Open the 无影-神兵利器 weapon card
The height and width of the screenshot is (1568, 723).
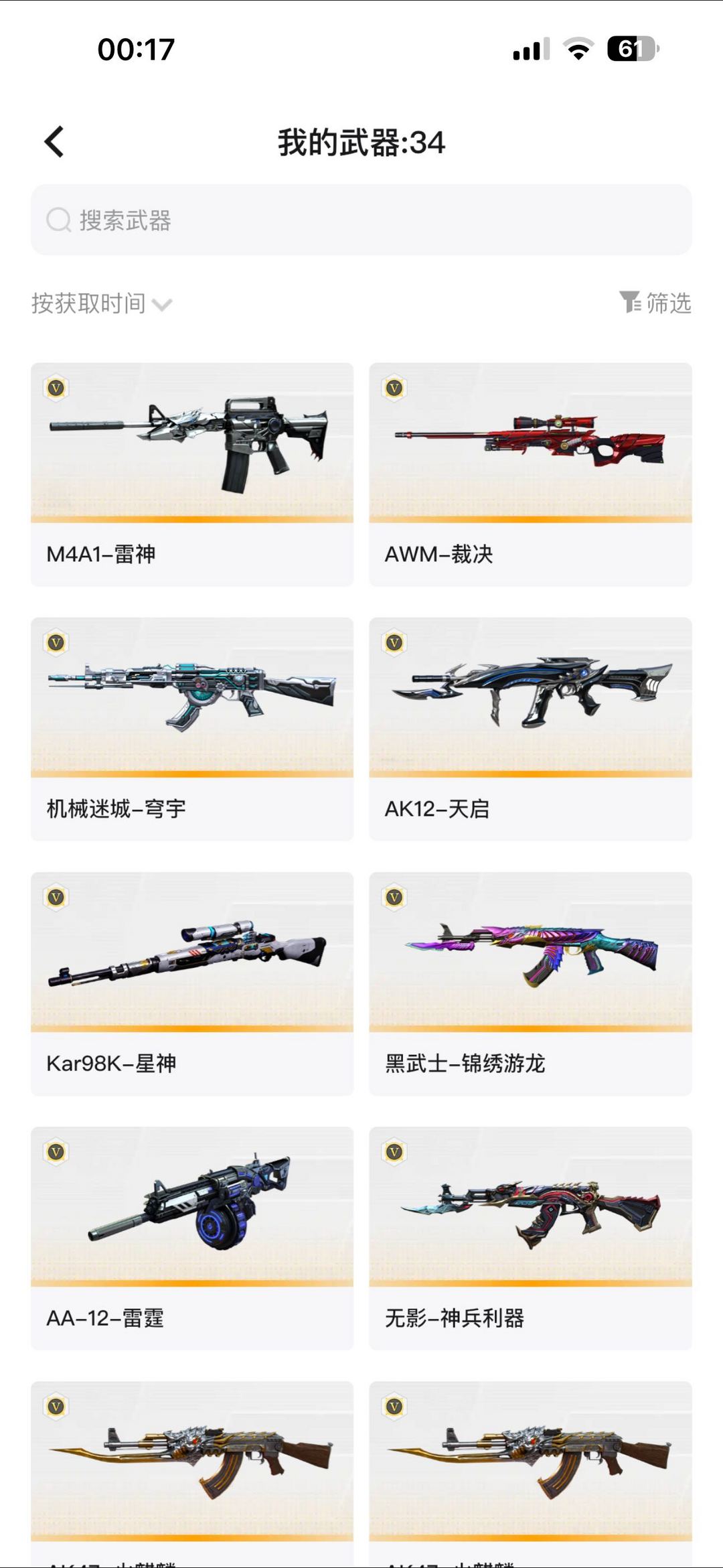(x=530, y=1238)
